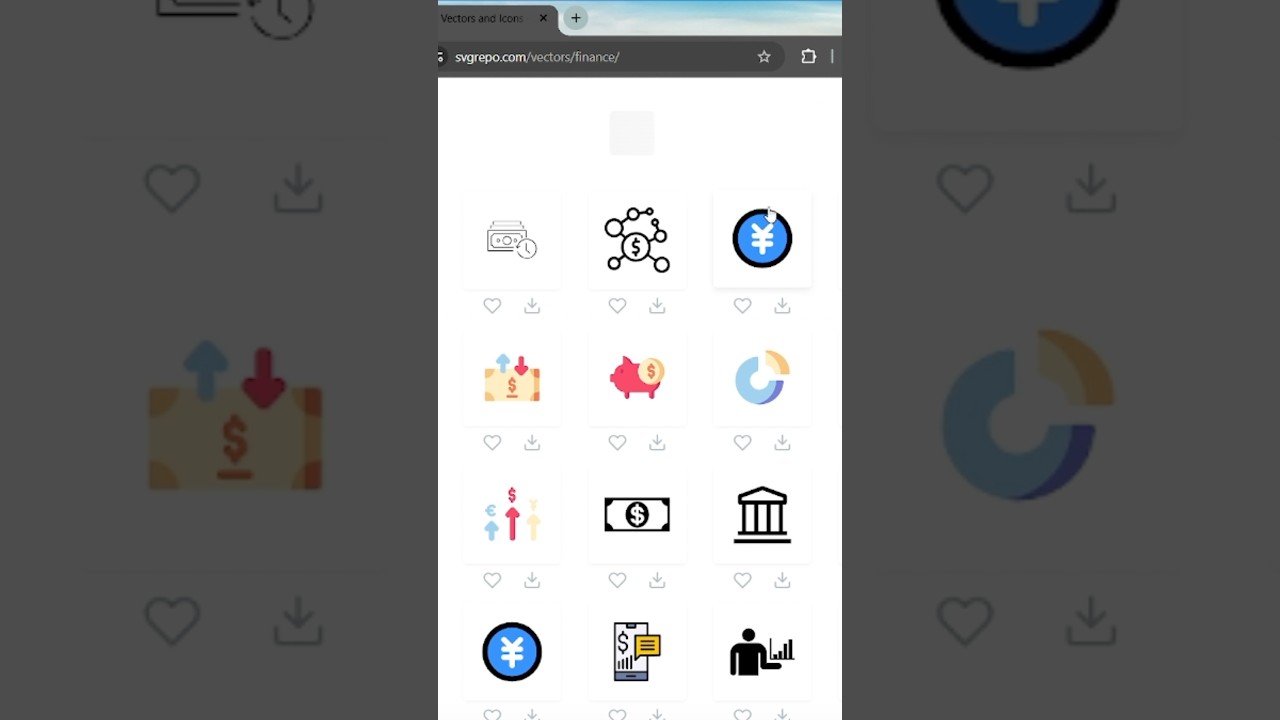The image size is (1280, 720).
Task: Open the cash with clock icon
Action: (512, 240)
